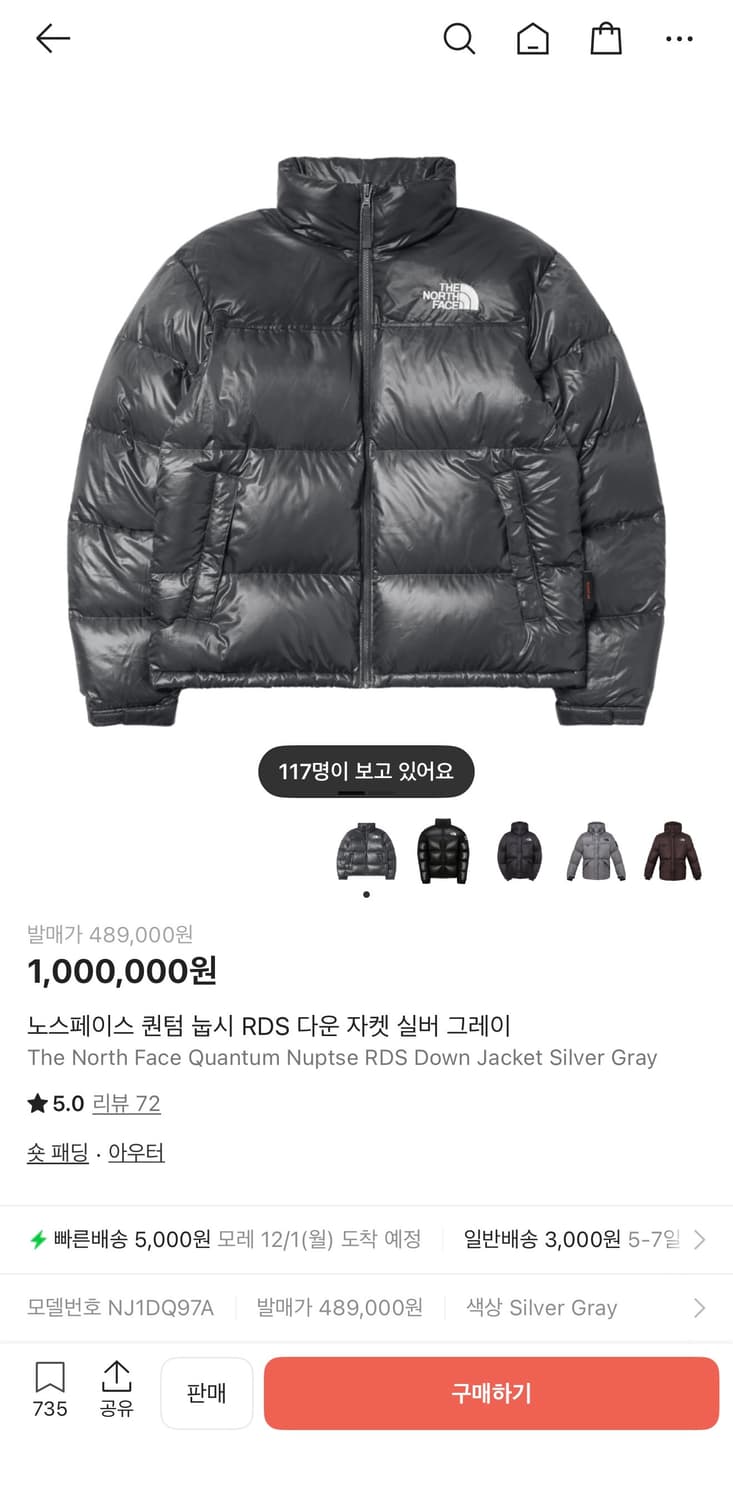The image size is (733, 1500).
Task: Tap the orange 구매하기 purchase button
Action: (491, 1393)
